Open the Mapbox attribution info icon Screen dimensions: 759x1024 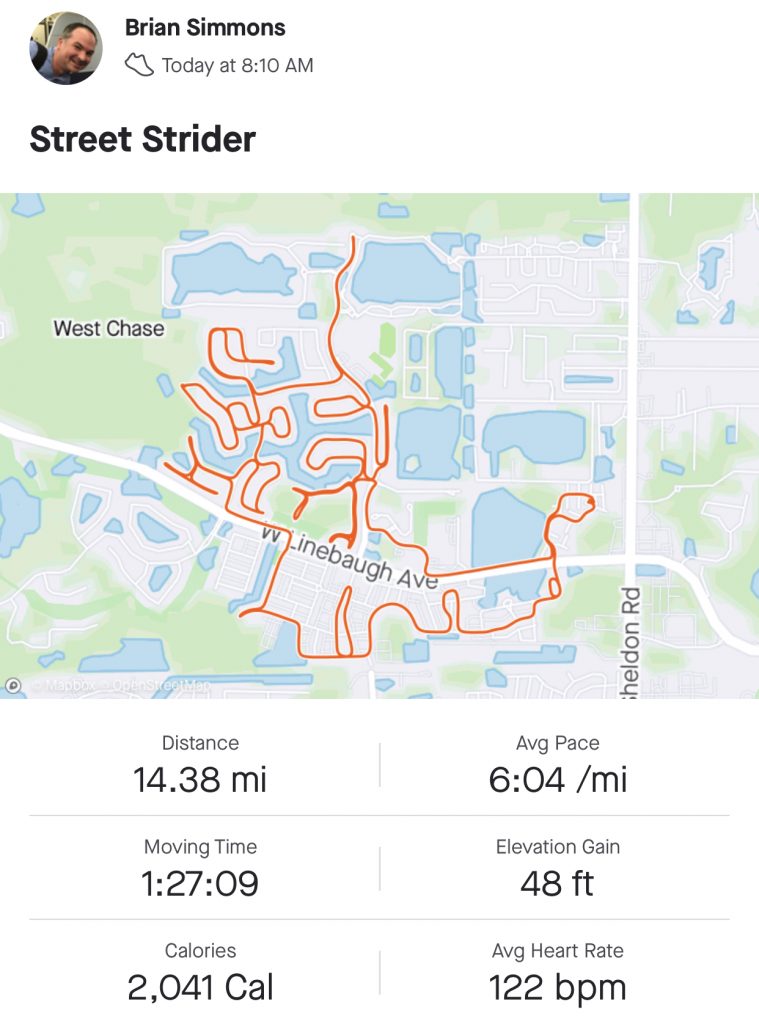tap(14, 686)
